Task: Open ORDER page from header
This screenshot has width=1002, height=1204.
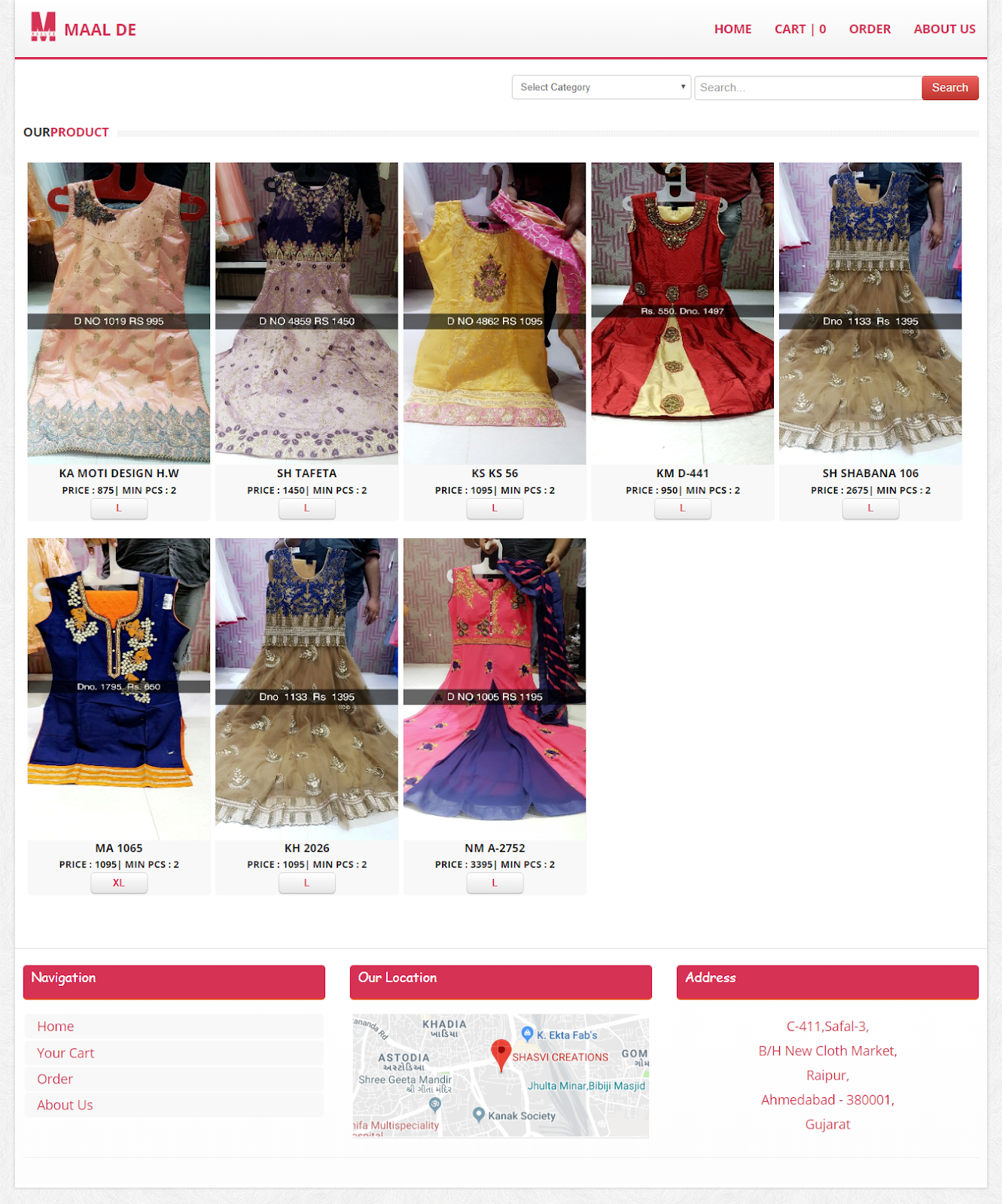Action: [x=870, y=29]
